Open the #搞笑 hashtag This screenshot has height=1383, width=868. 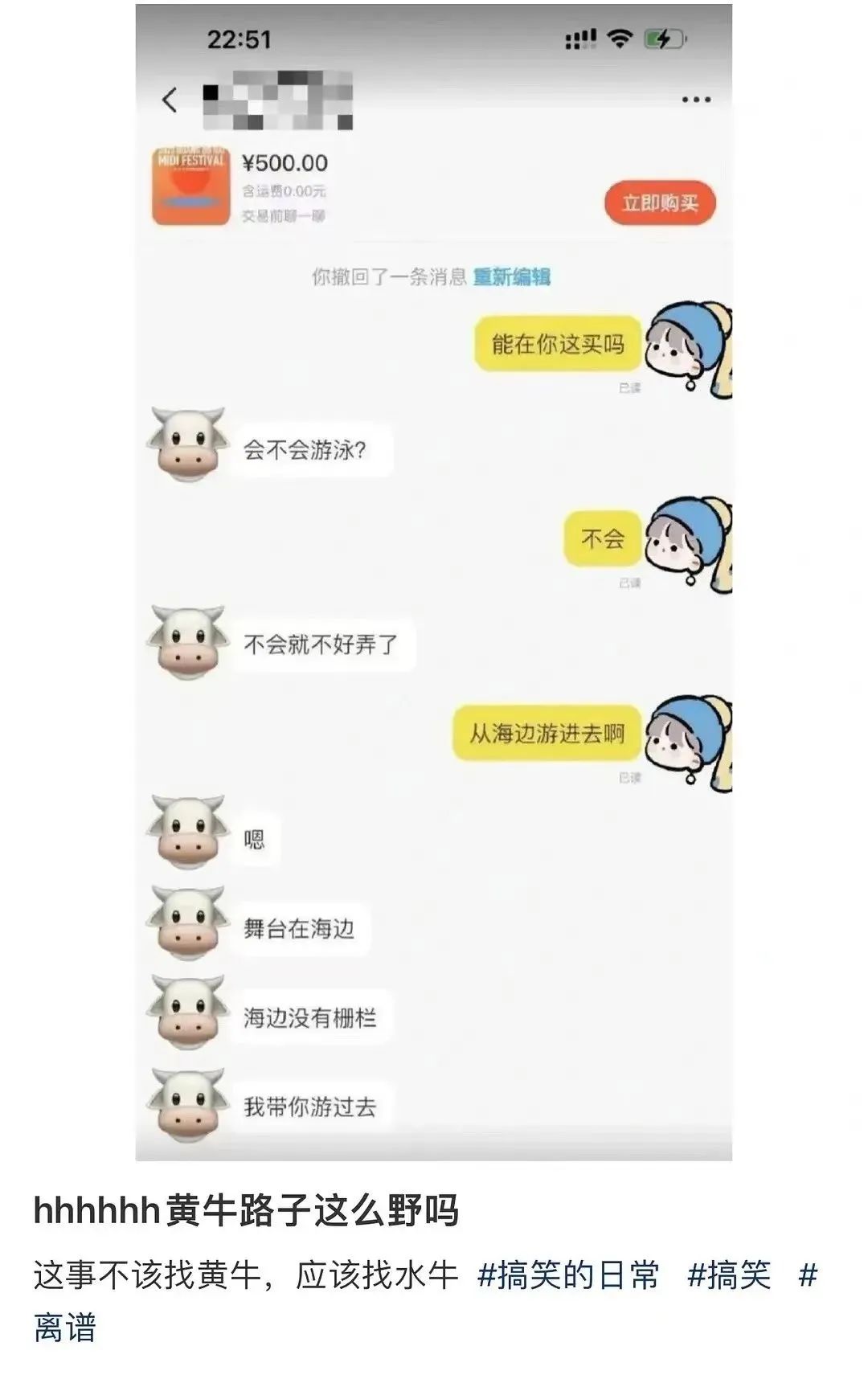click(728, 1275)
